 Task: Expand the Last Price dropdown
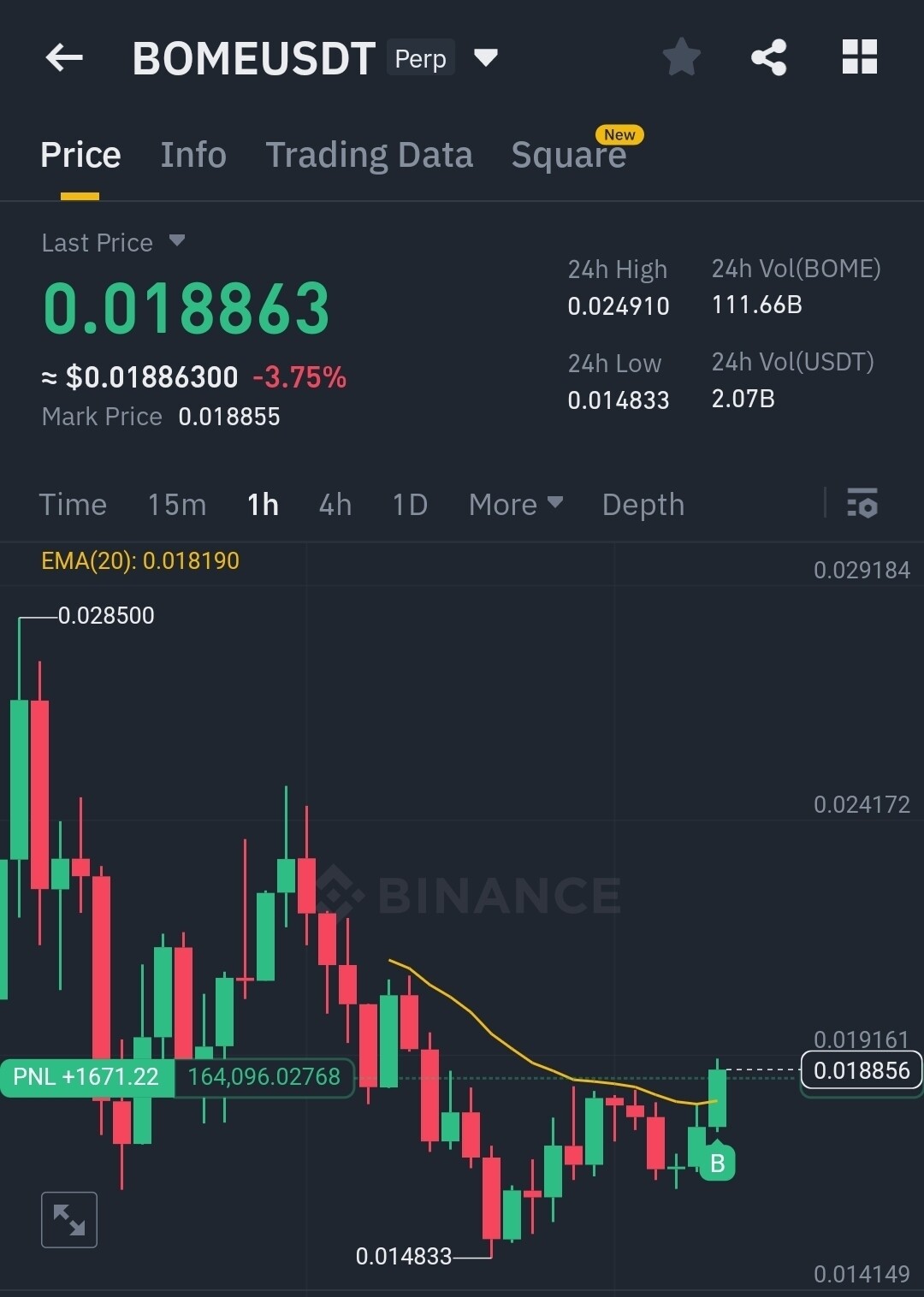coord(177,241)
